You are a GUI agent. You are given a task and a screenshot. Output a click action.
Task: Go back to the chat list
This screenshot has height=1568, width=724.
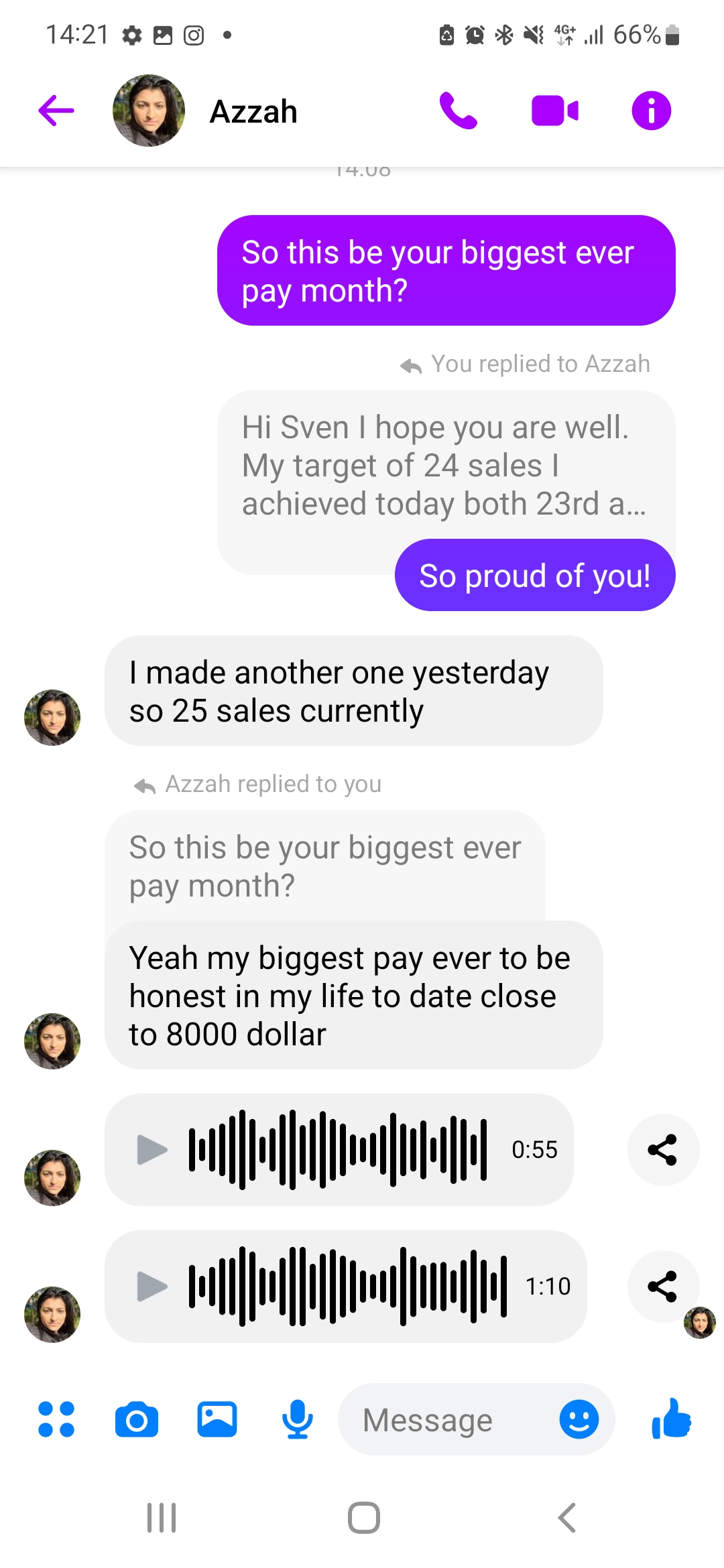pos(56,111)
